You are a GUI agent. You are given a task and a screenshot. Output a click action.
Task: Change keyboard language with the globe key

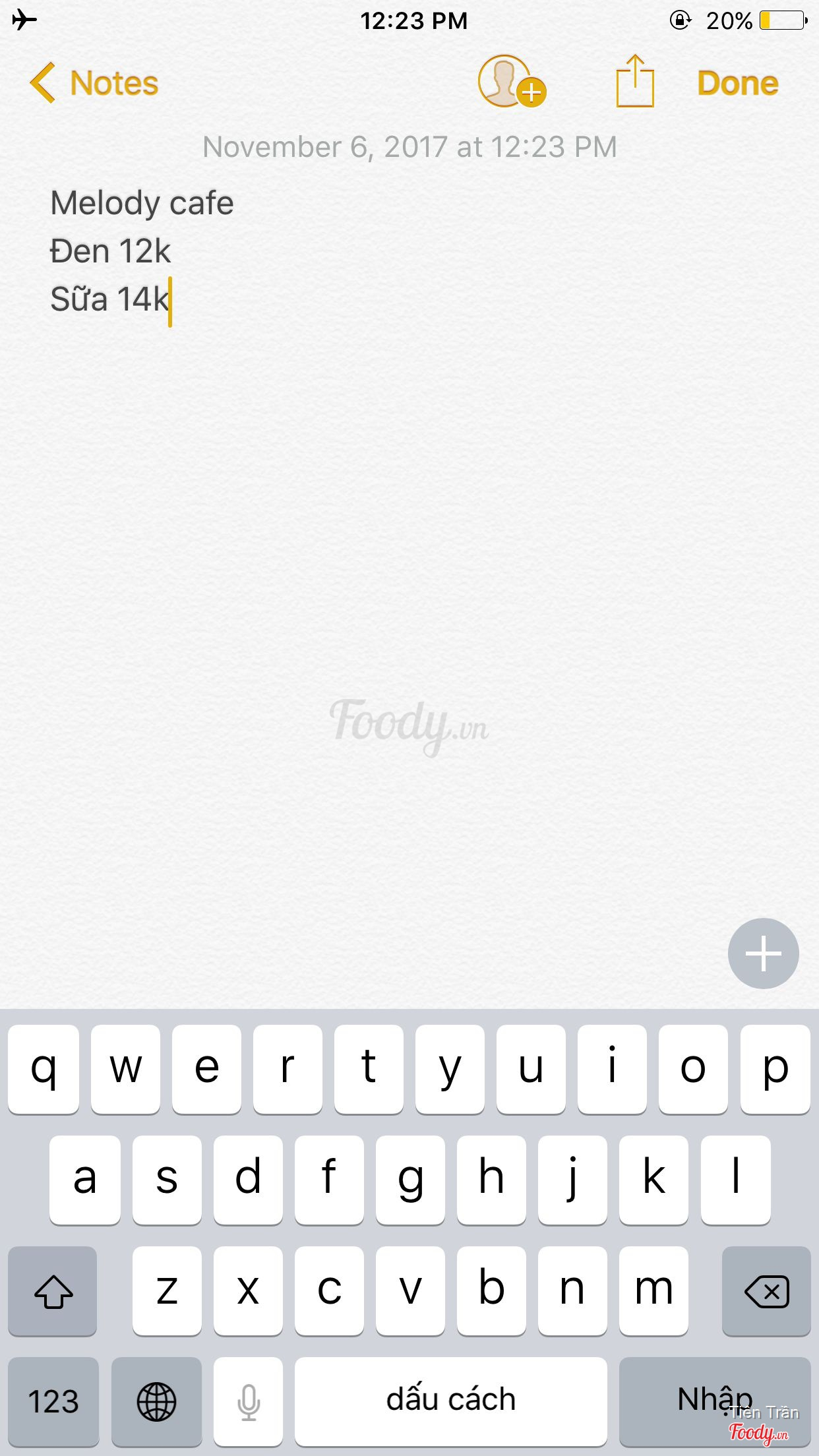pos(156,1401)
